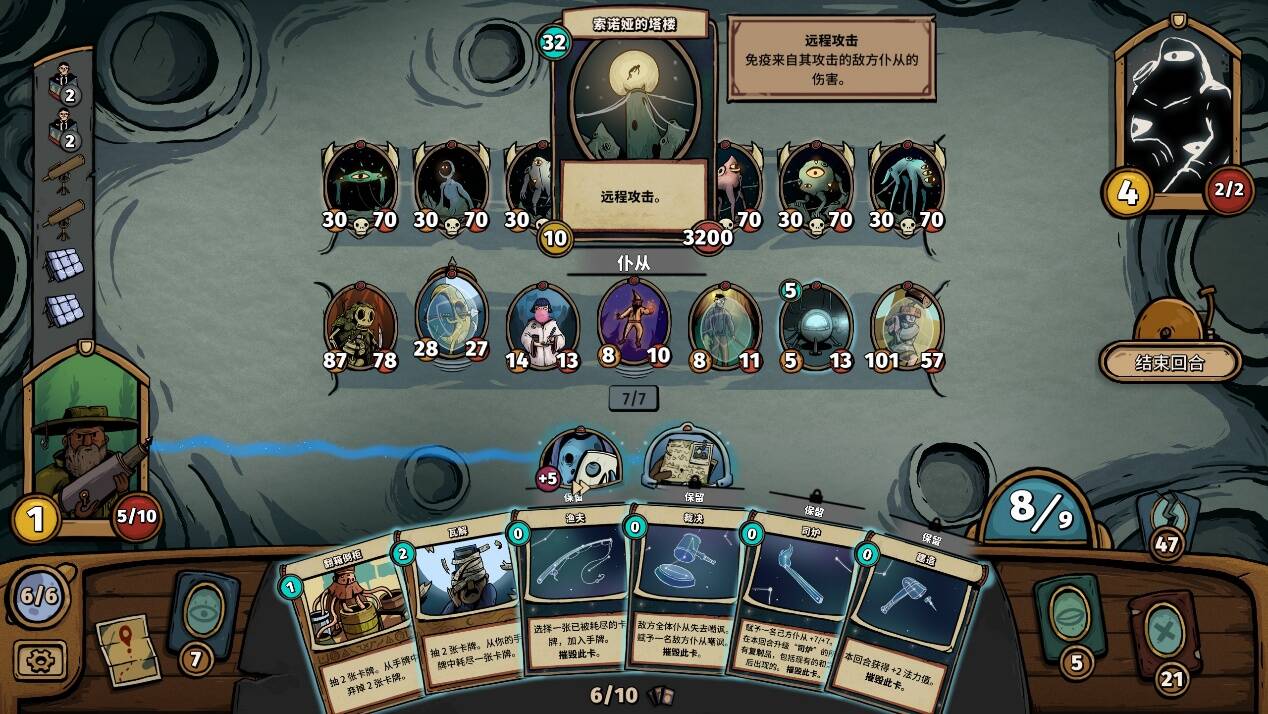Tap the 结束回合 end turn button
Image resolution: width=1268 pixels, height=714 pixels.
point(1170,362)
